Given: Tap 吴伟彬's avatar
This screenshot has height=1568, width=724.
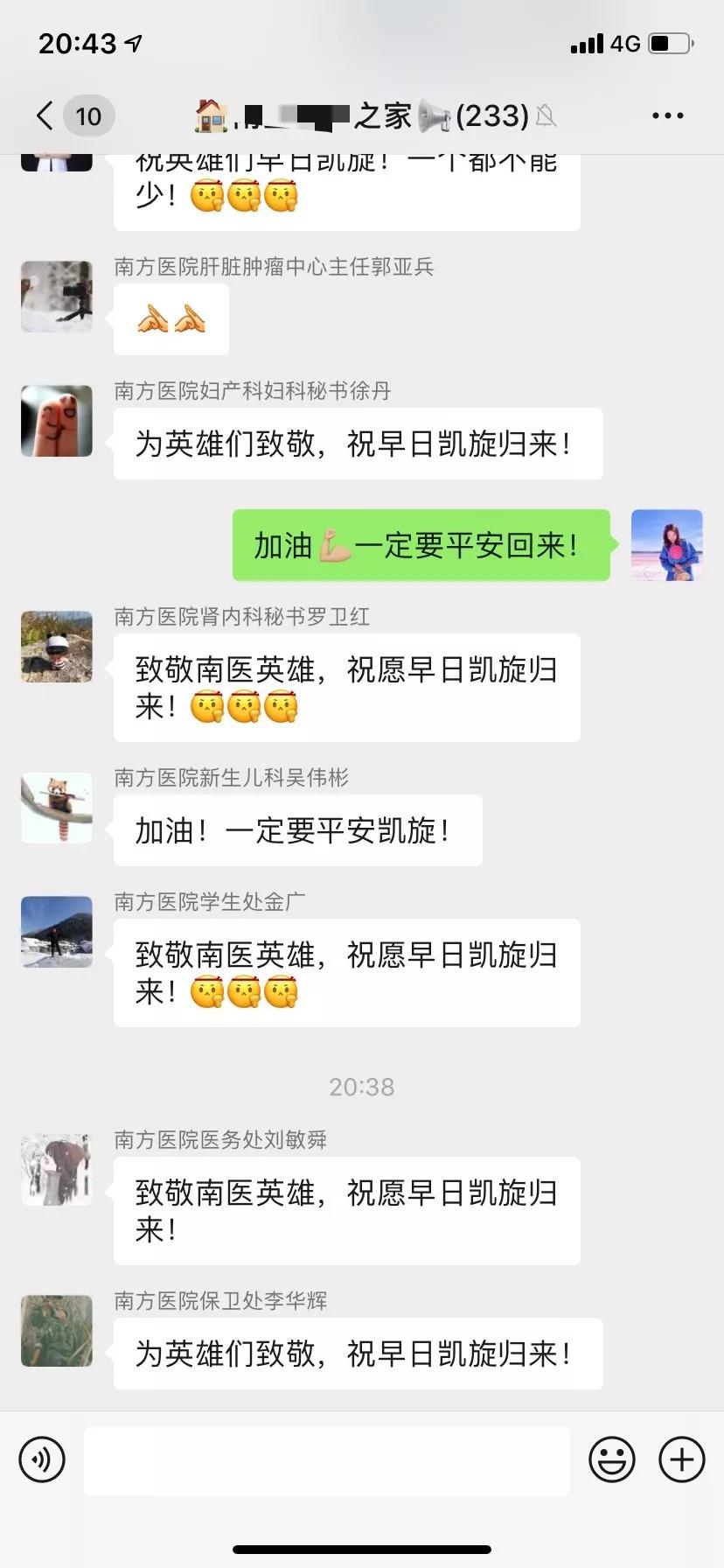Looking at the screenshot, I should [57, 808].
